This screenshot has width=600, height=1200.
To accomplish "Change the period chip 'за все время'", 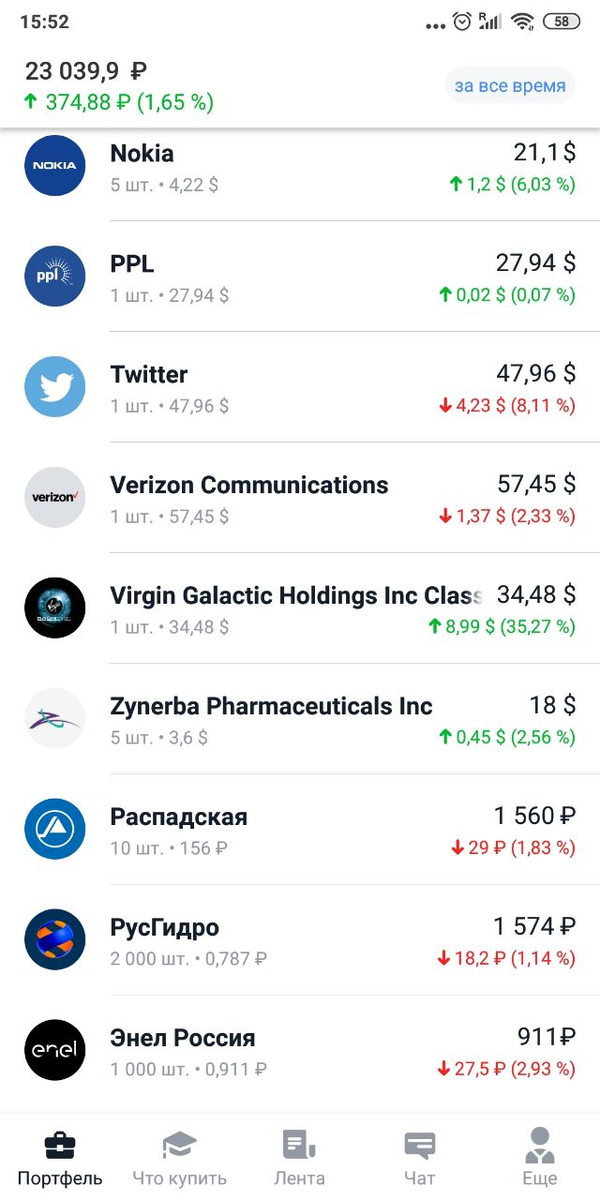I will pos(510,86).
